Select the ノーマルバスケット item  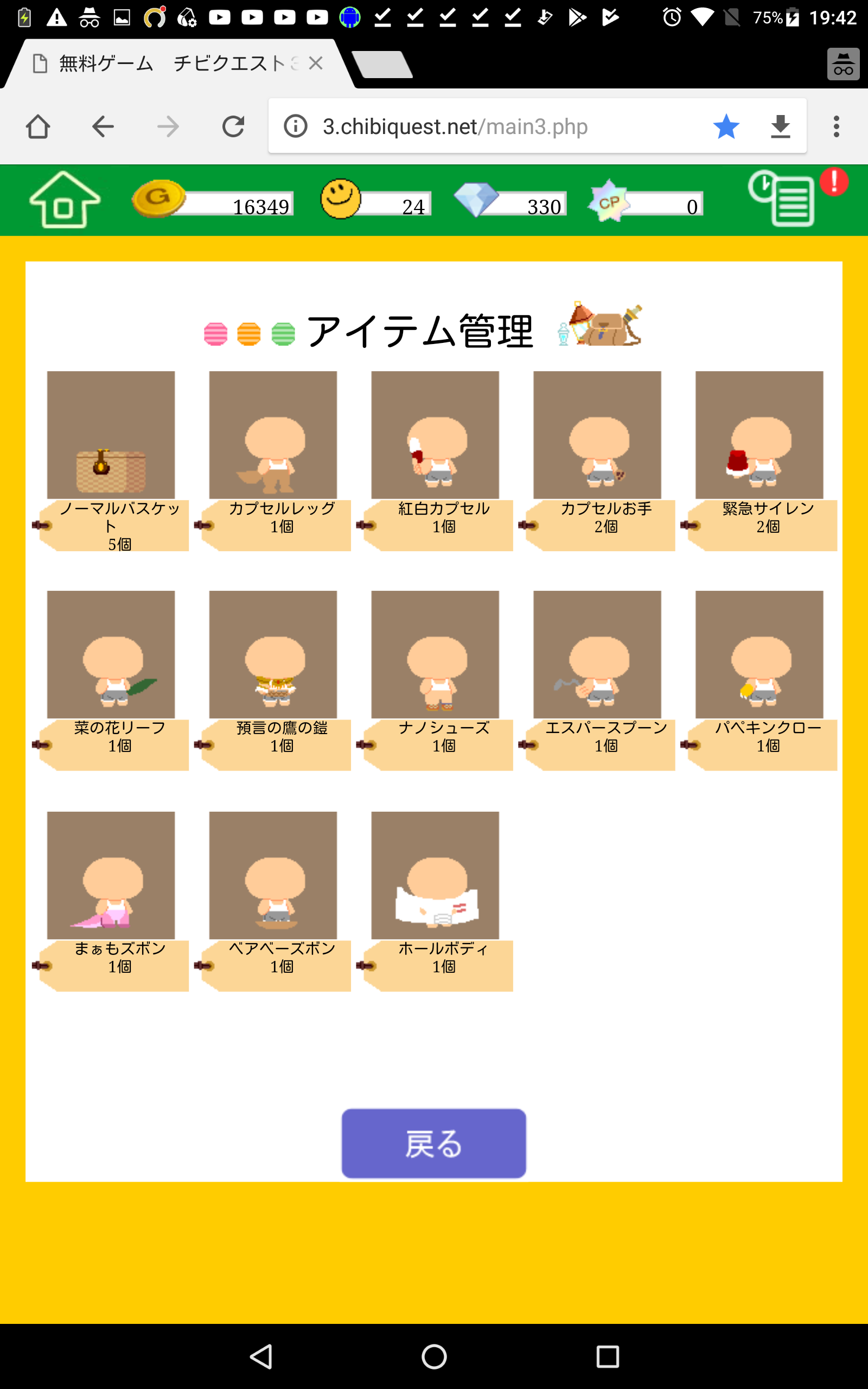pyautogui.click(x=111, y=435)
